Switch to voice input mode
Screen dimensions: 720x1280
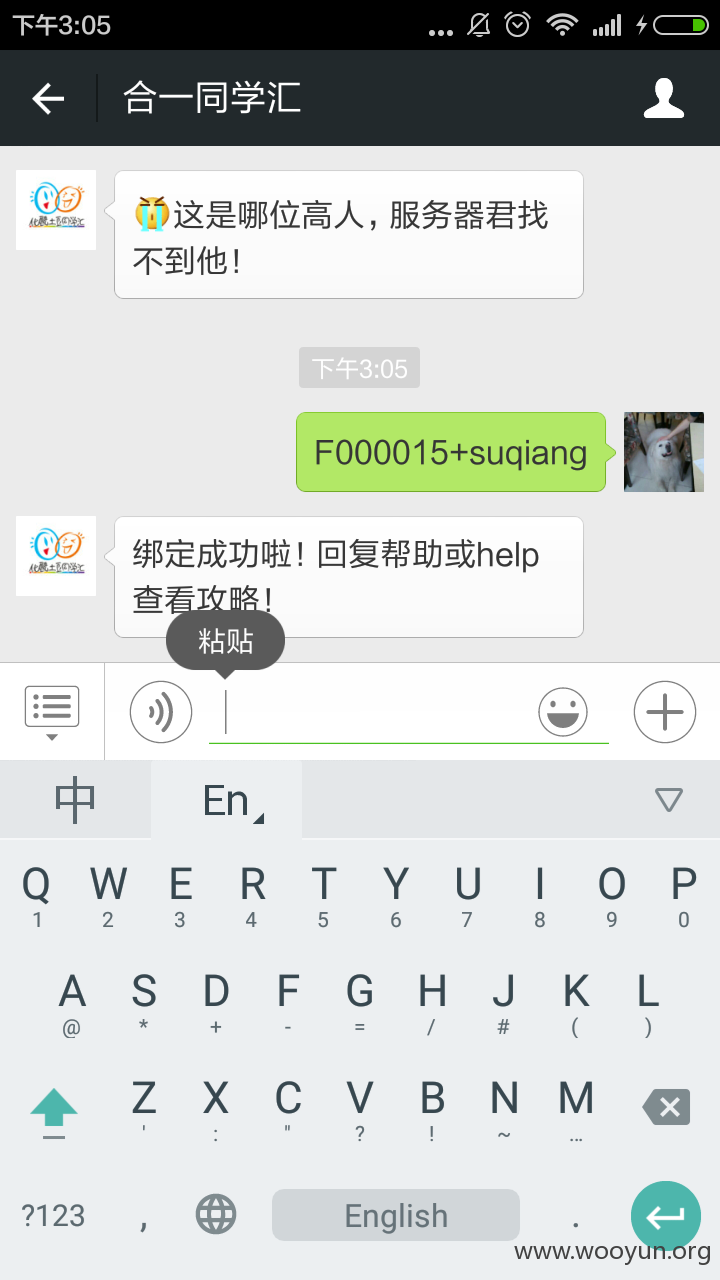tap(160, 712)
